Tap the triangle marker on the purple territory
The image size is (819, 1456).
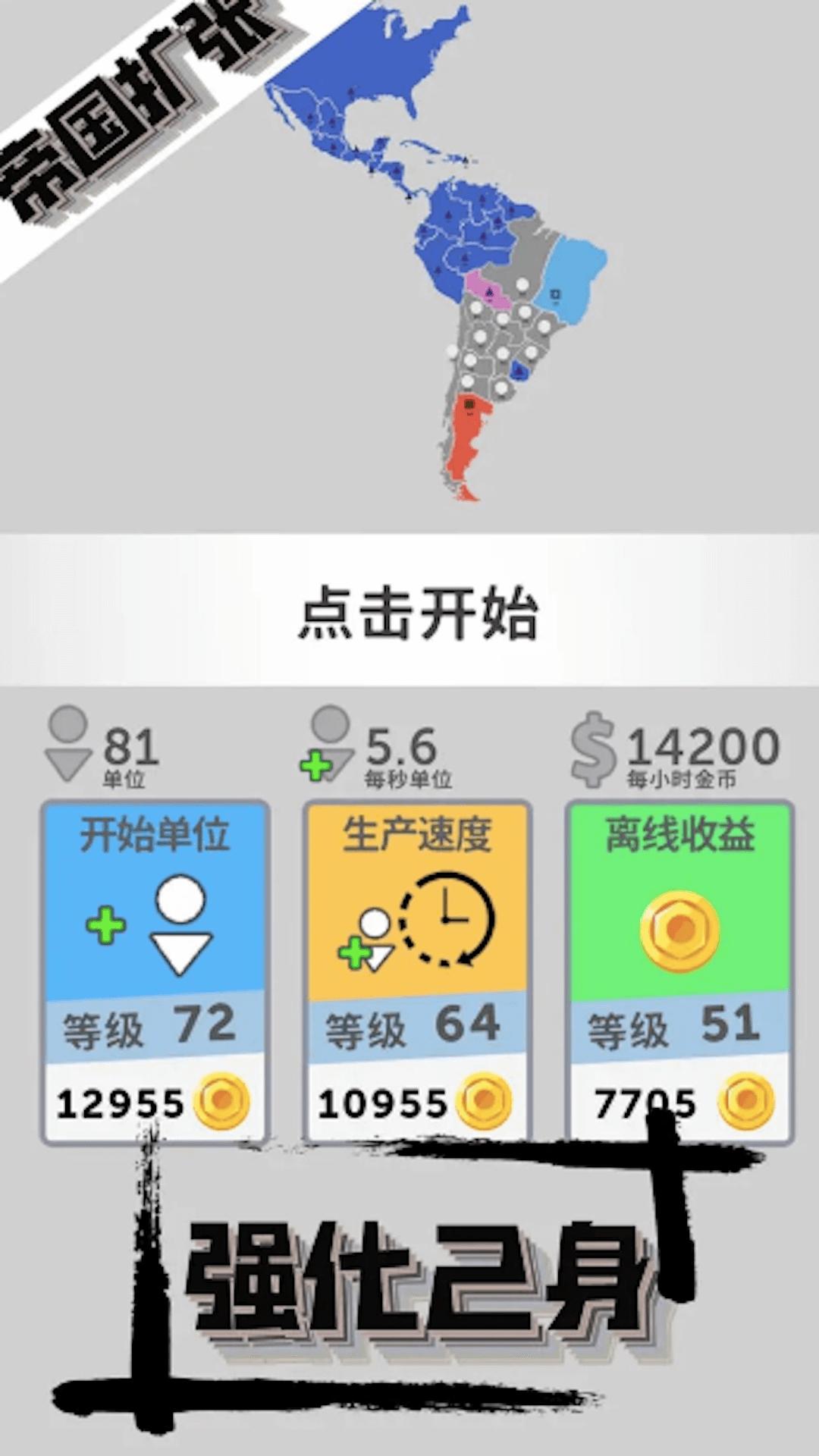(488, 292)
